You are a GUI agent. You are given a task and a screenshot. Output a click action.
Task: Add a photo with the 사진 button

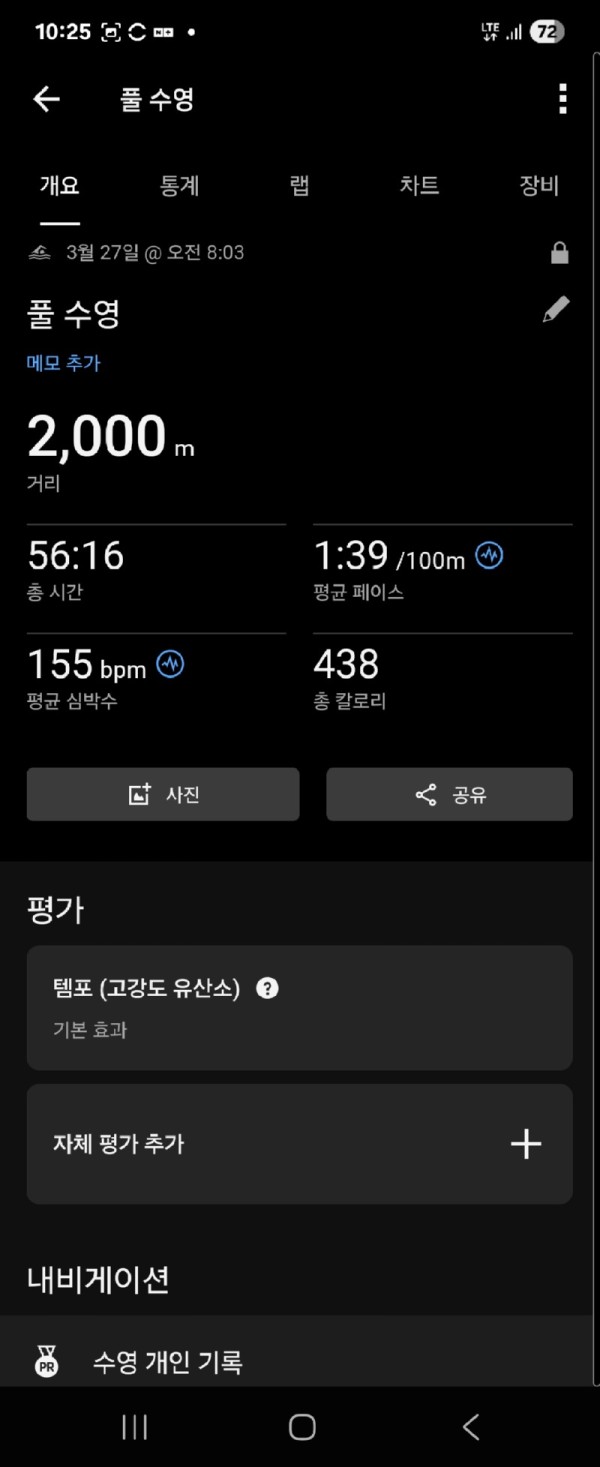point(163,795)
